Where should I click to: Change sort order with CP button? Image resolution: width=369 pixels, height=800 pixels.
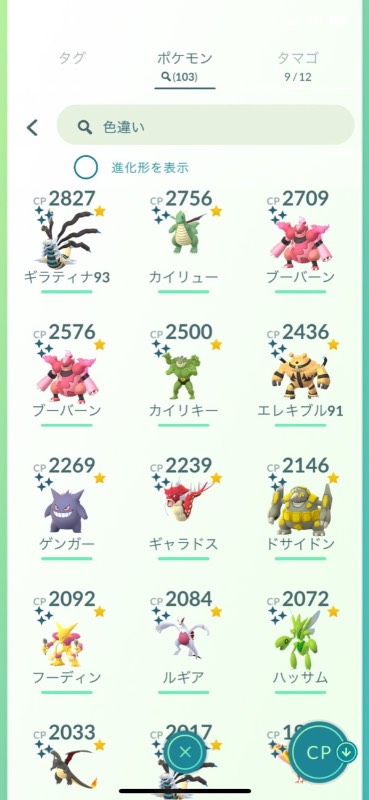[324, 752]
